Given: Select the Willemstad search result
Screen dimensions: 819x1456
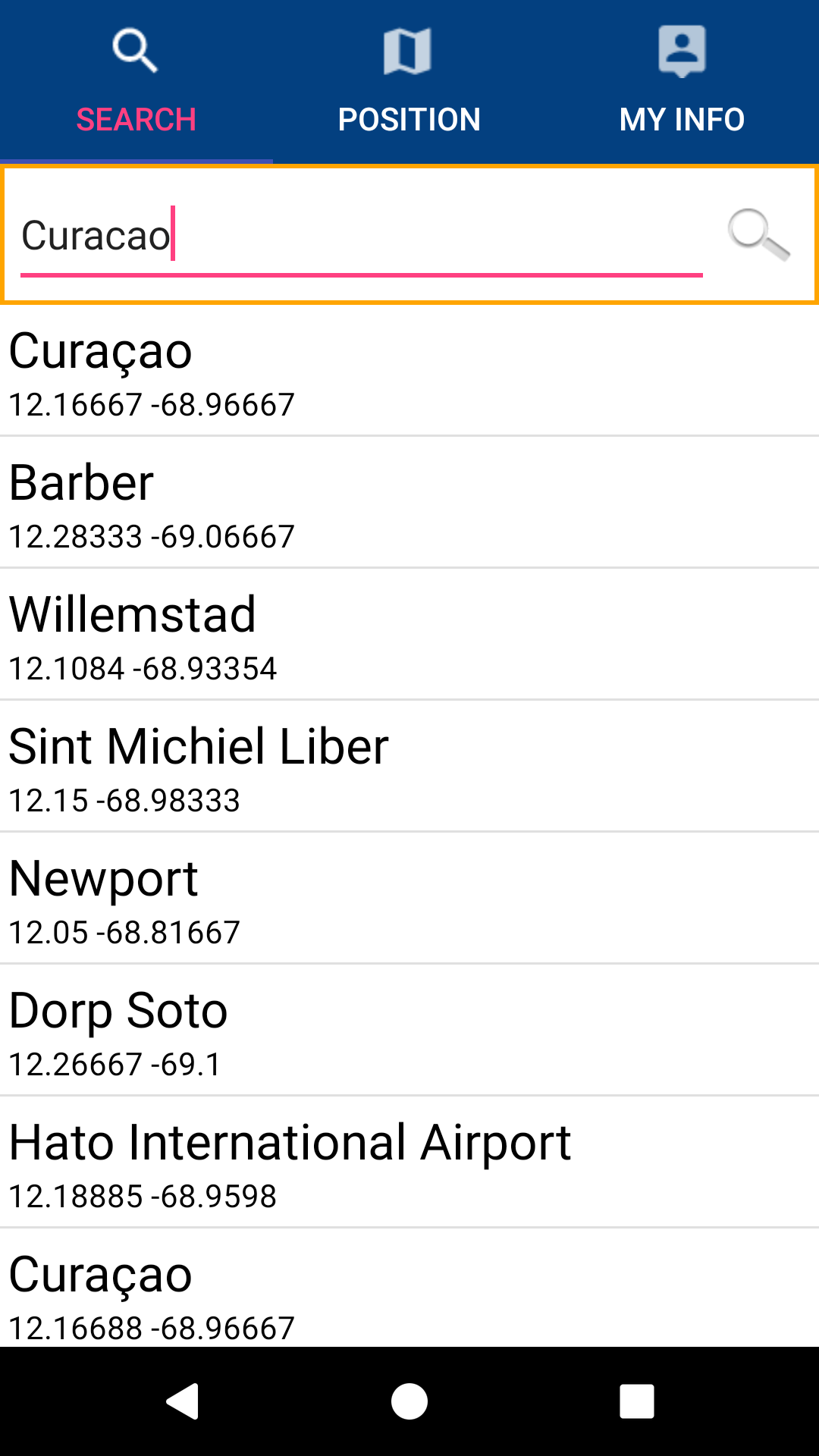Looking at the screenshot, I should click(409, 633).
